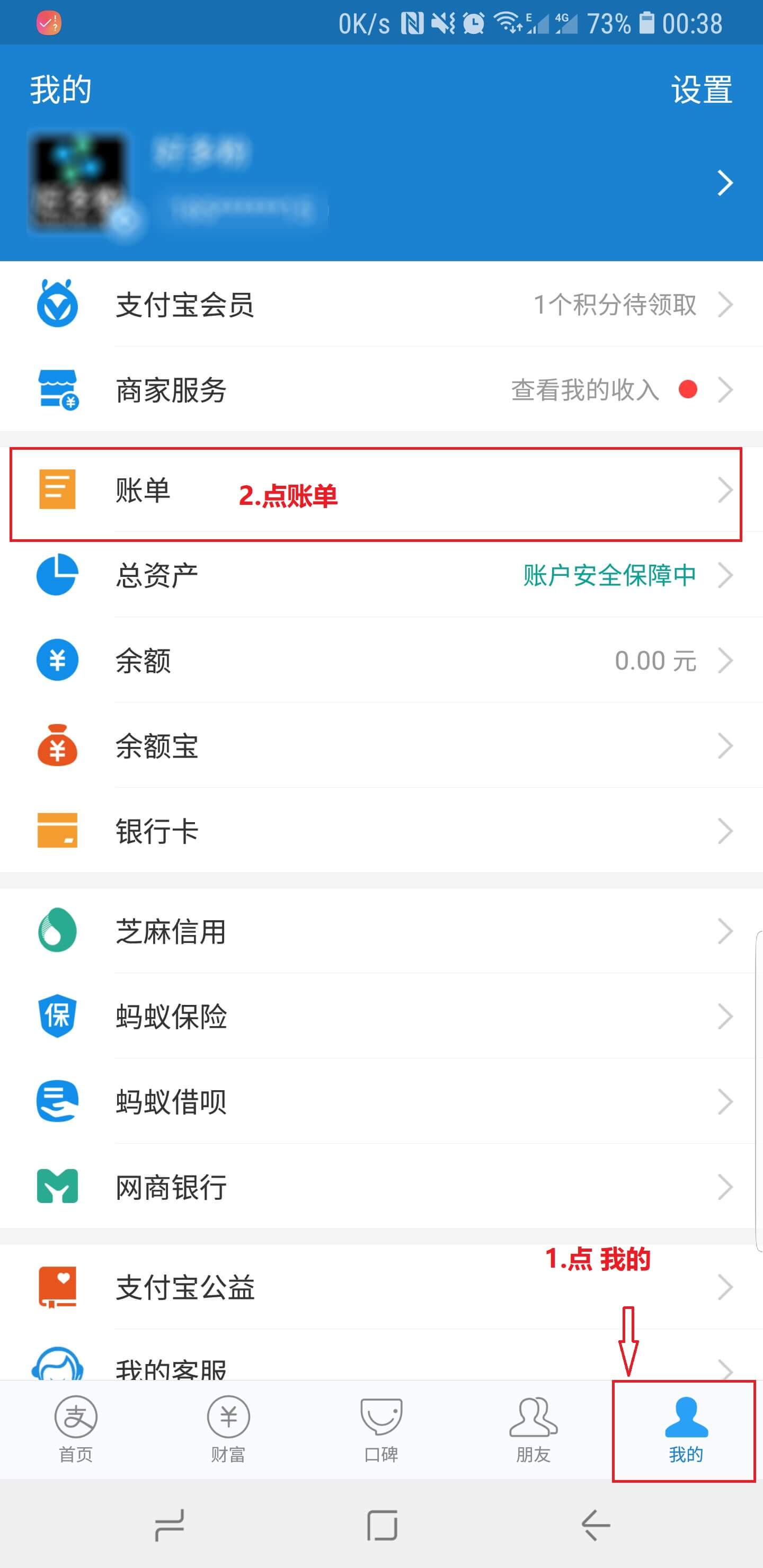Open 商家服务 merchant services
Screen dimensions: 763x1568
point(381,389)
